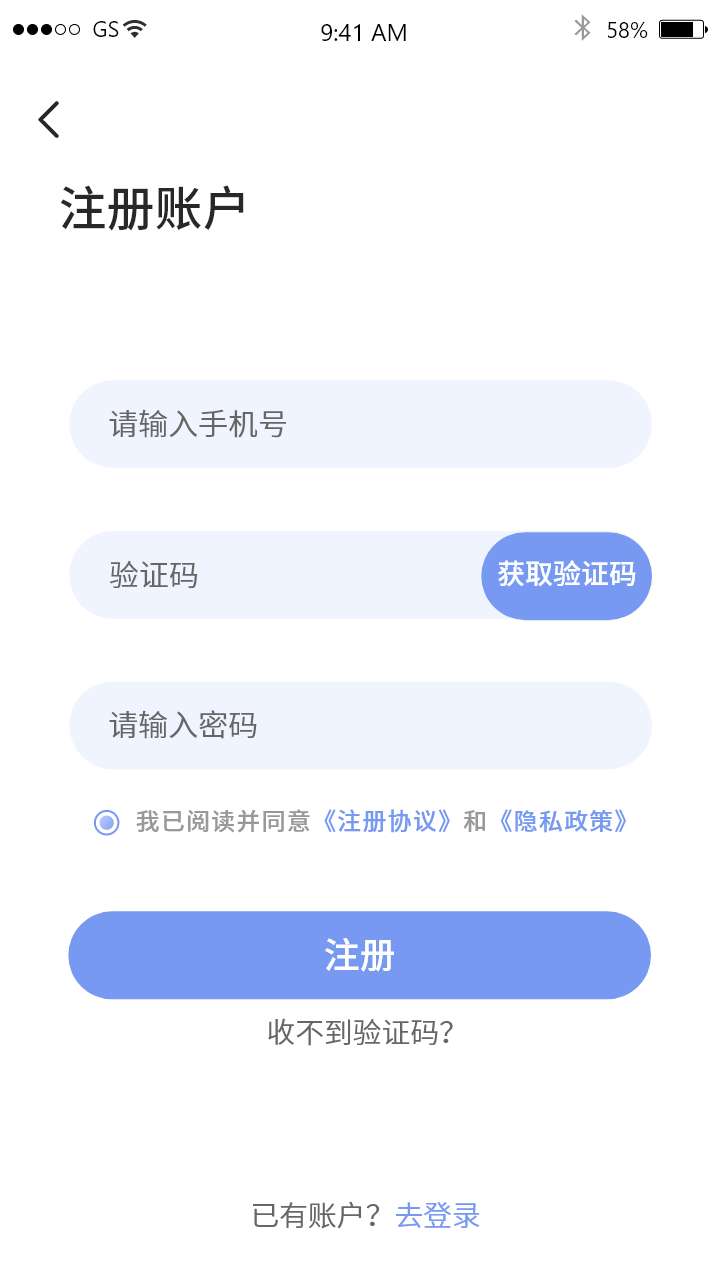Focus the 请输入手机号 phone number field
Screen dimensions: 720x1280
click(x=360, y=424)
